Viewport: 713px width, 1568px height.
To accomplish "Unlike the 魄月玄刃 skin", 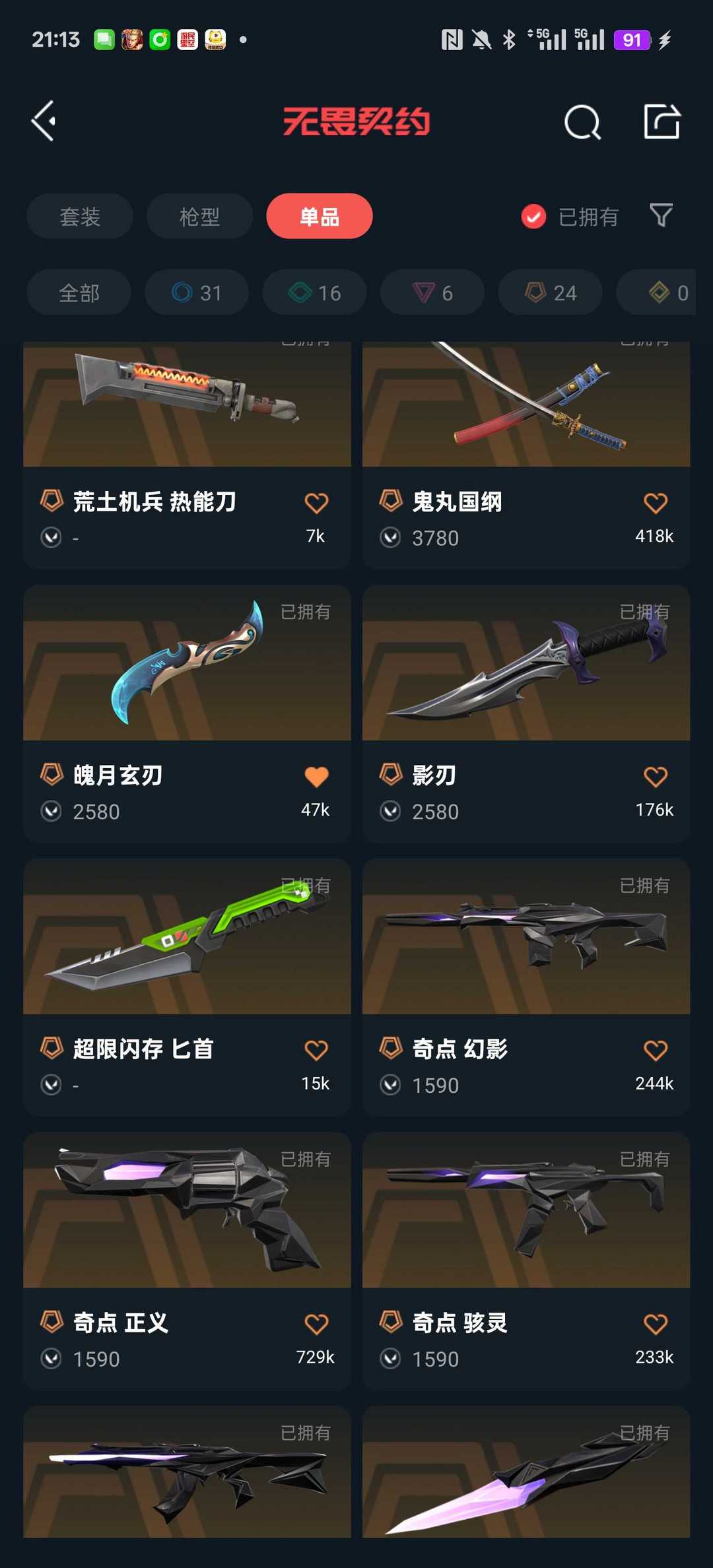I will 316,777.
